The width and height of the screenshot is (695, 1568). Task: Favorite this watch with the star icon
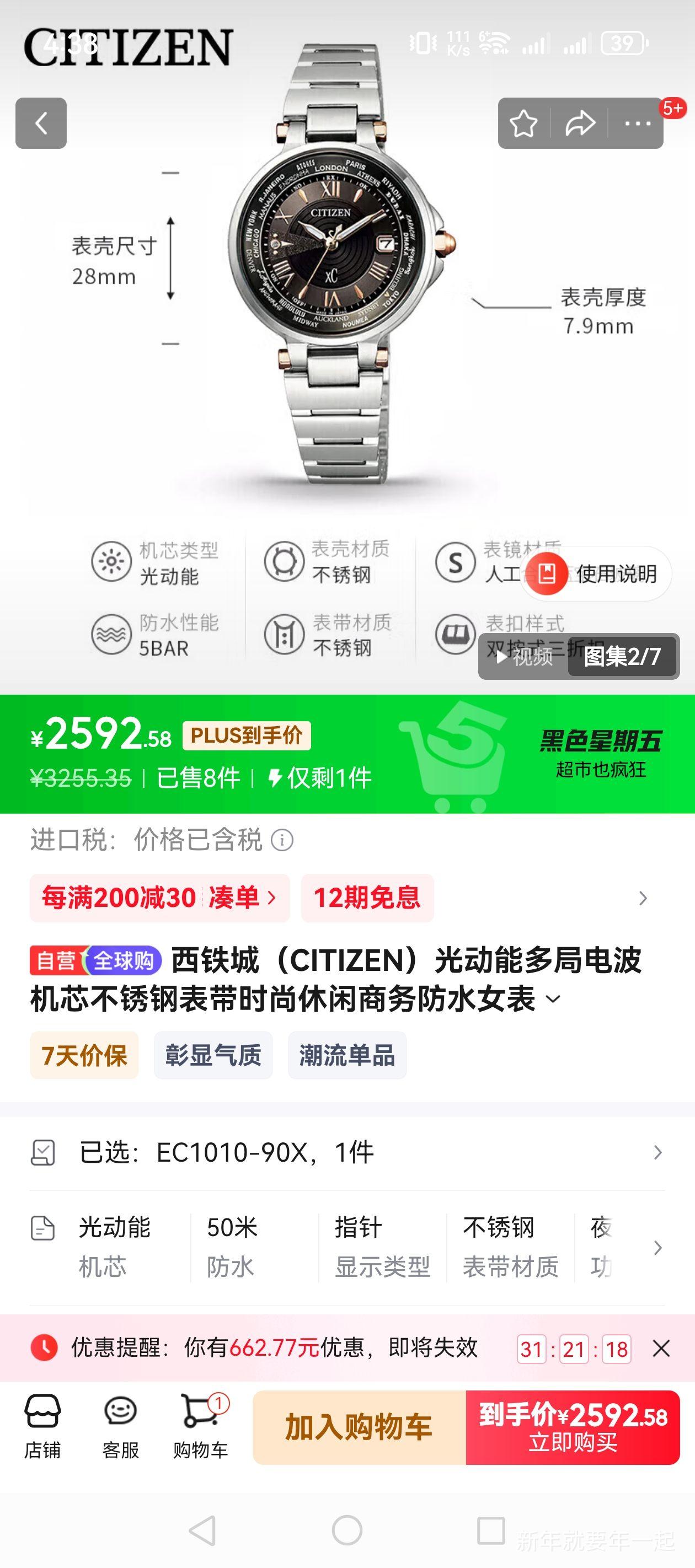[524, 123]
